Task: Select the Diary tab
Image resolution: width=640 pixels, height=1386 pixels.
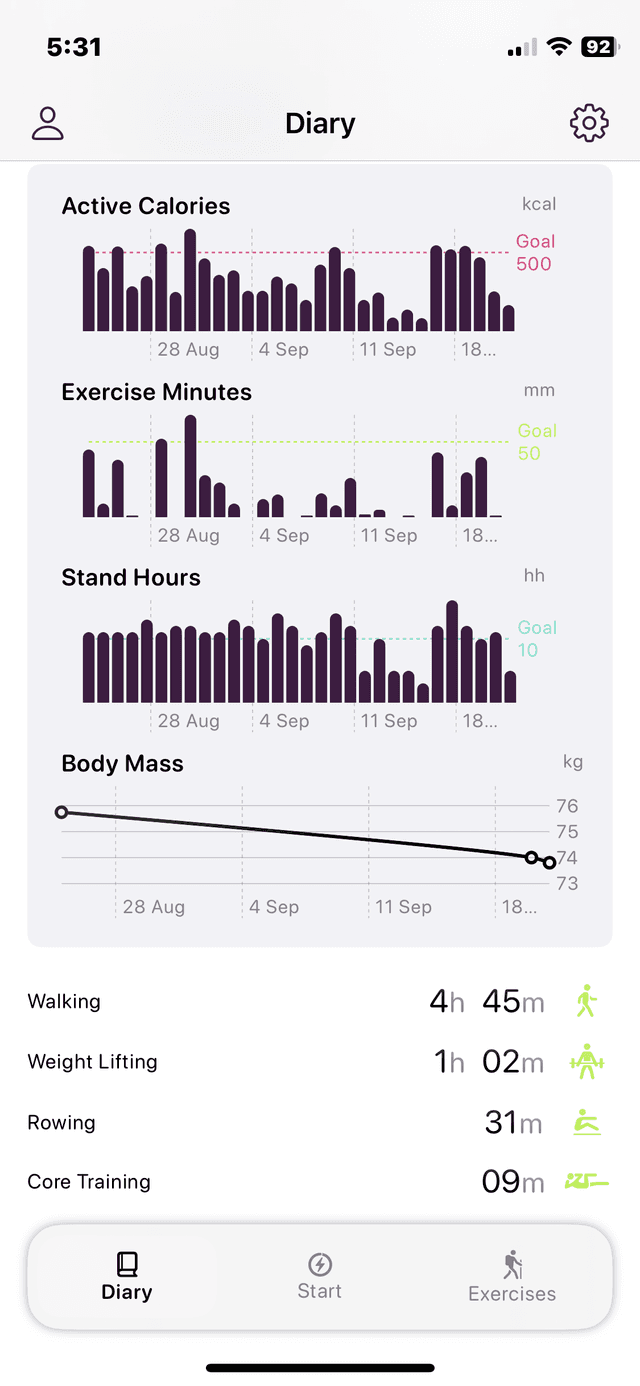Action: point(127,1276)
